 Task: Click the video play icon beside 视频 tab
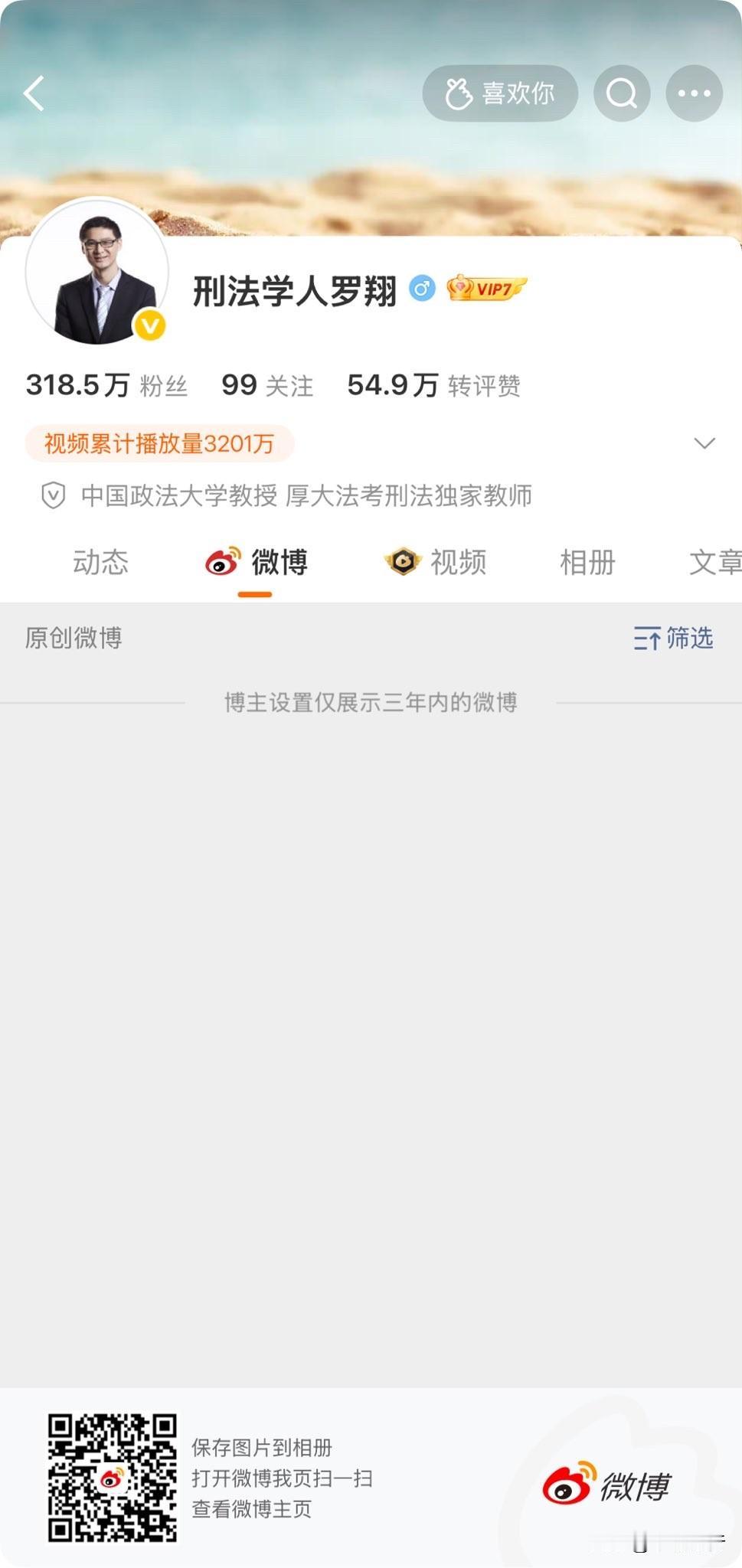[404, 561]
